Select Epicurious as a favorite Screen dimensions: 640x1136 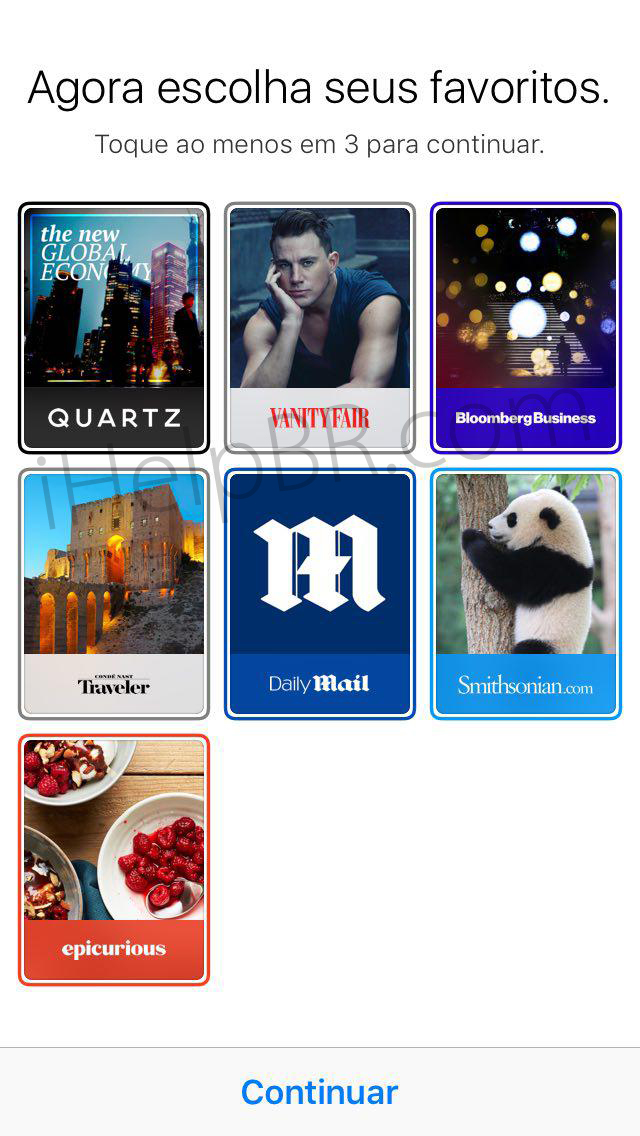pyautogui.click(x=114, y=860)
